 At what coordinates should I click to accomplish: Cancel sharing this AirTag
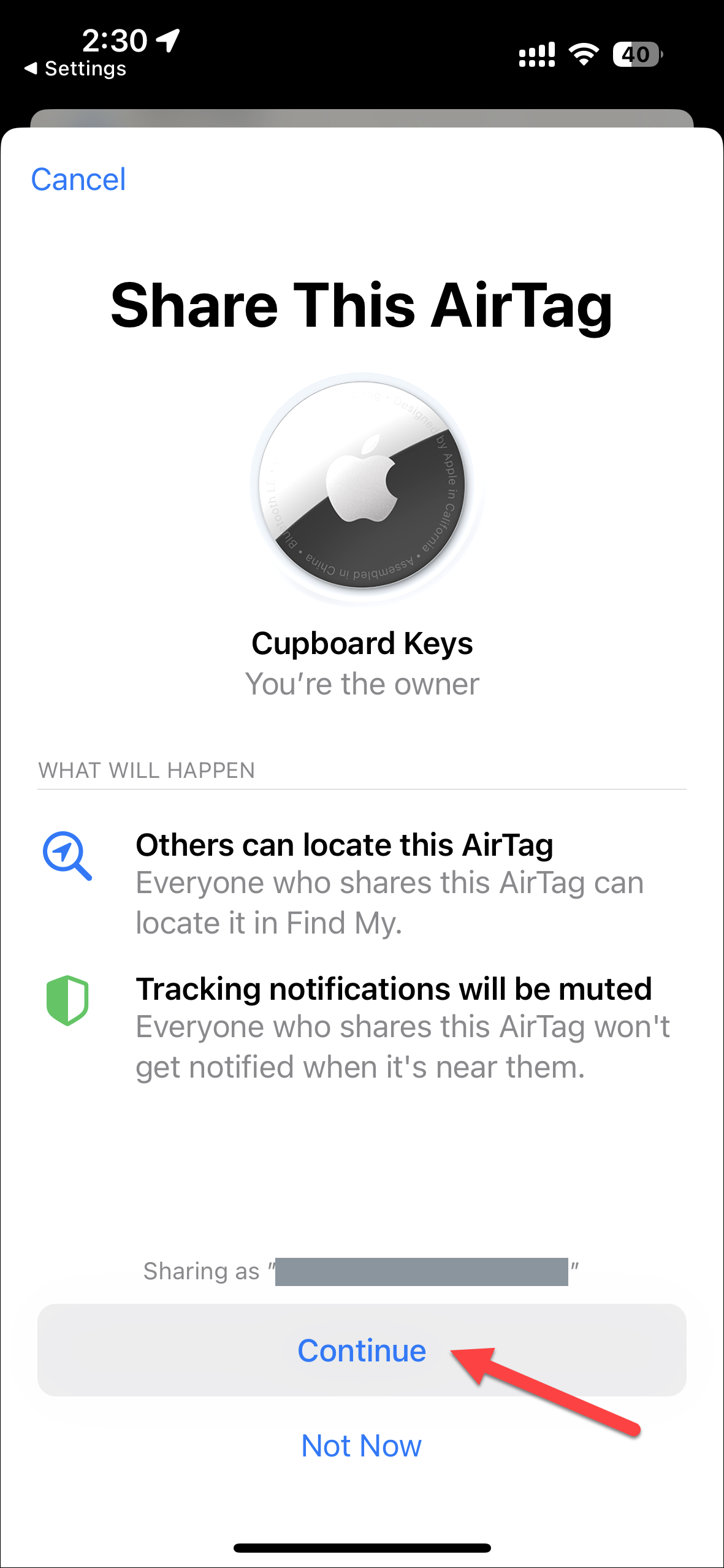78,180
